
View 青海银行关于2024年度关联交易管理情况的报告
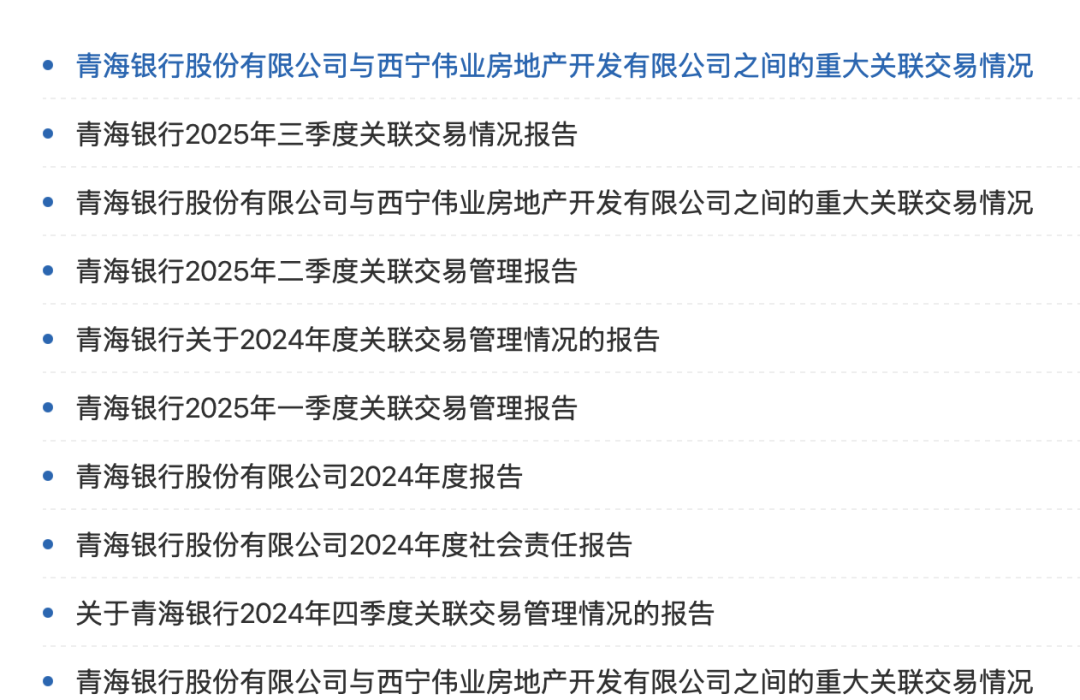coord(368,340)
